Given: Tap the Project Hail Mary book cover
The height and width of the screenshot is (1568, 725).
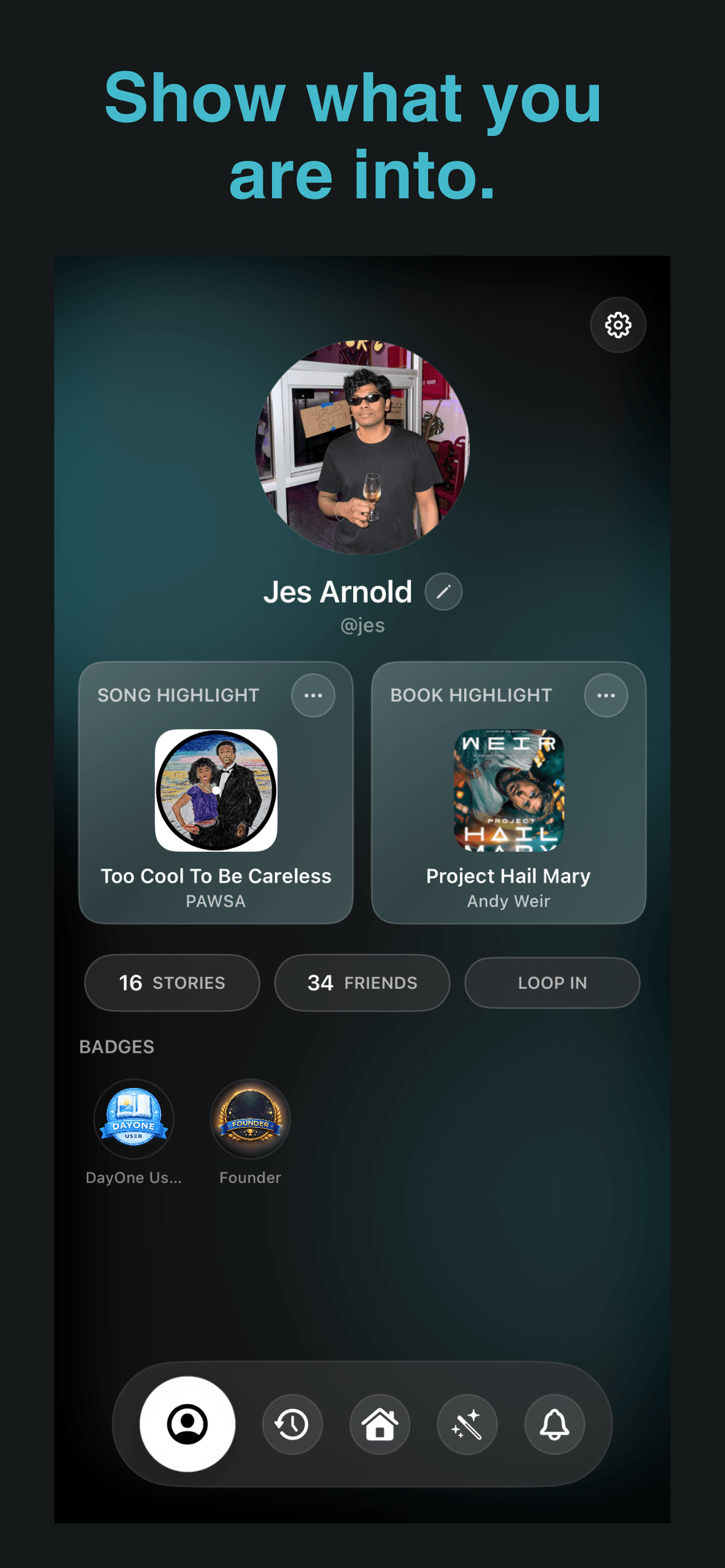Looking at the screenshot, I should pyautogui.click(x=508, y=790).
